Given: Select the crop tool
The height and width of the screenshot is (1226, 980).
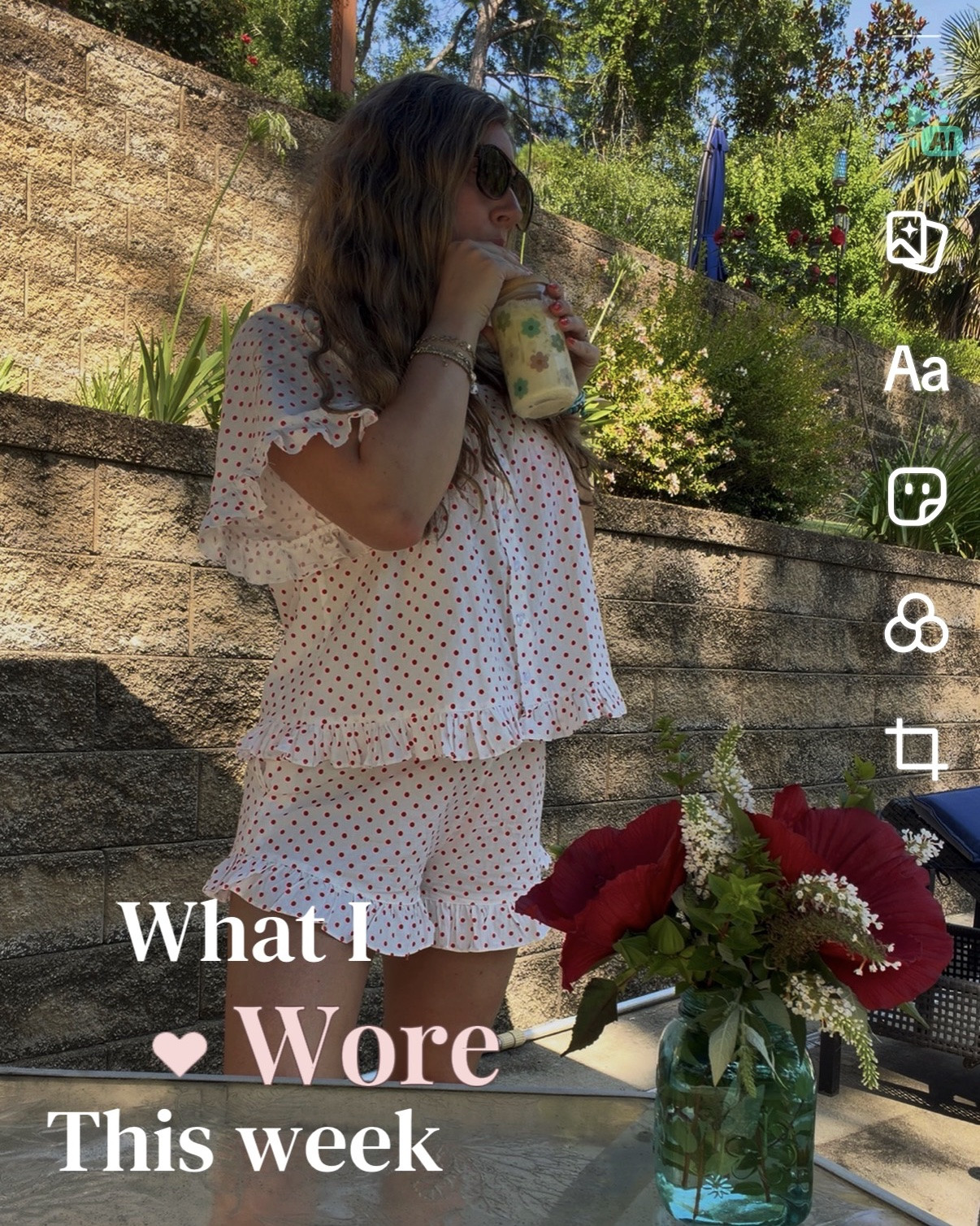Looking at the screenshot, I should point(917,749).
